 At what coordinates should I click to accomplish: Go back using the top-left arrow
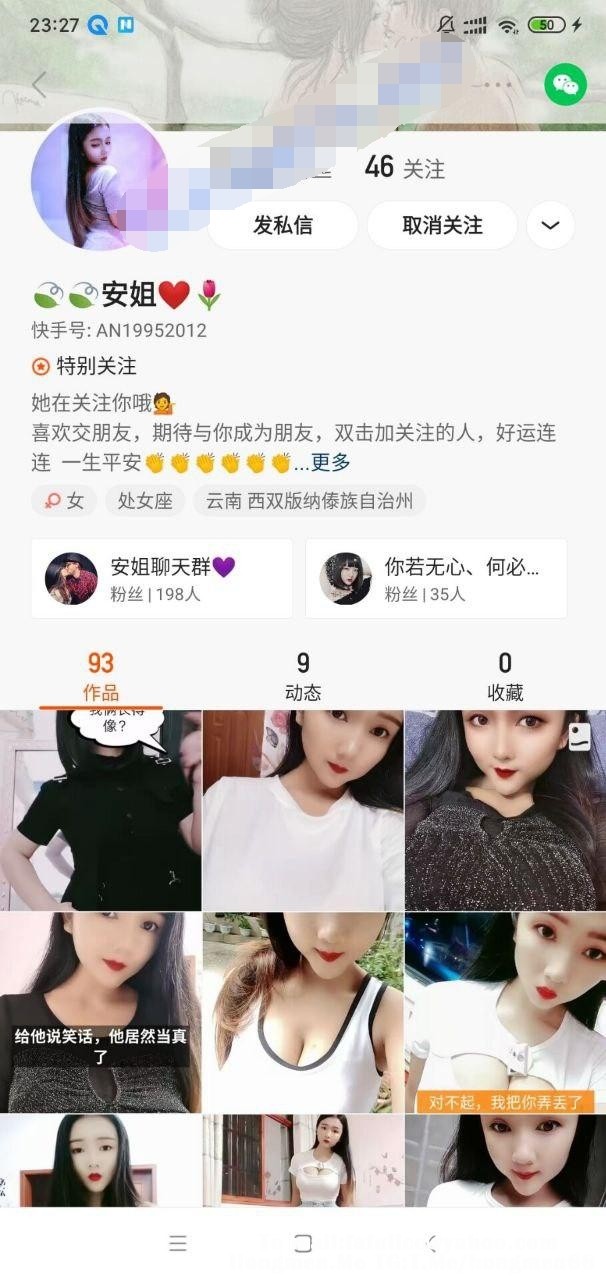coord(39,85)
